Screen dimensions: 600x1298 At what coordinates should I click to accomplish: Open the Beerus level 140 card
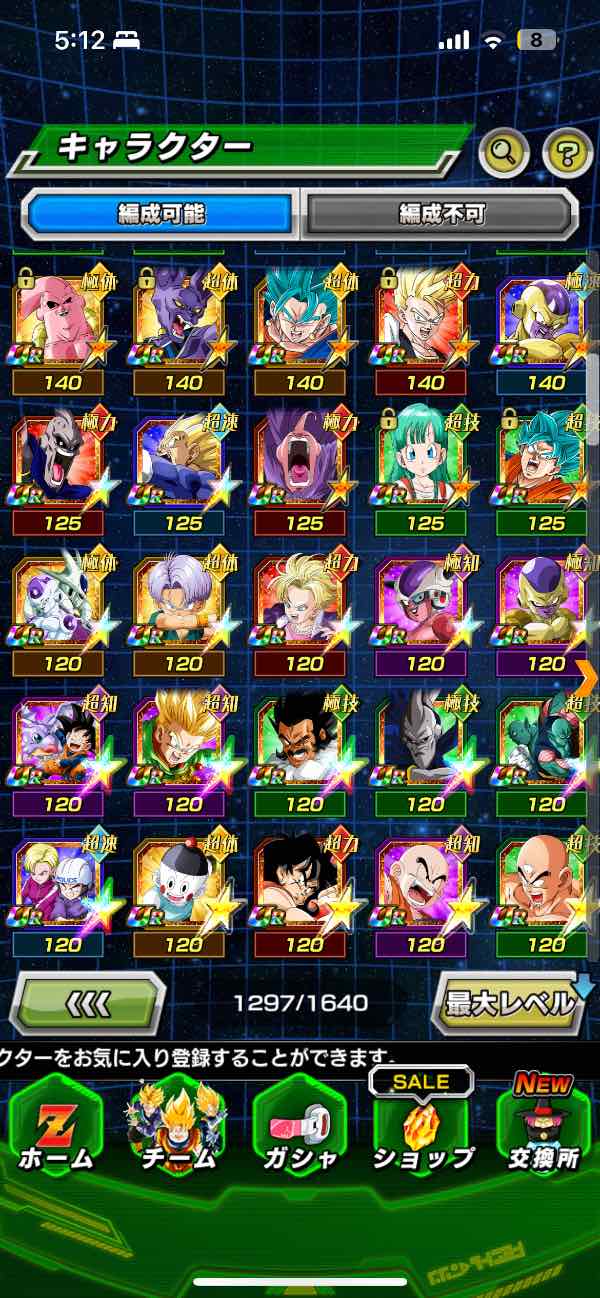(x=183, y=320)
